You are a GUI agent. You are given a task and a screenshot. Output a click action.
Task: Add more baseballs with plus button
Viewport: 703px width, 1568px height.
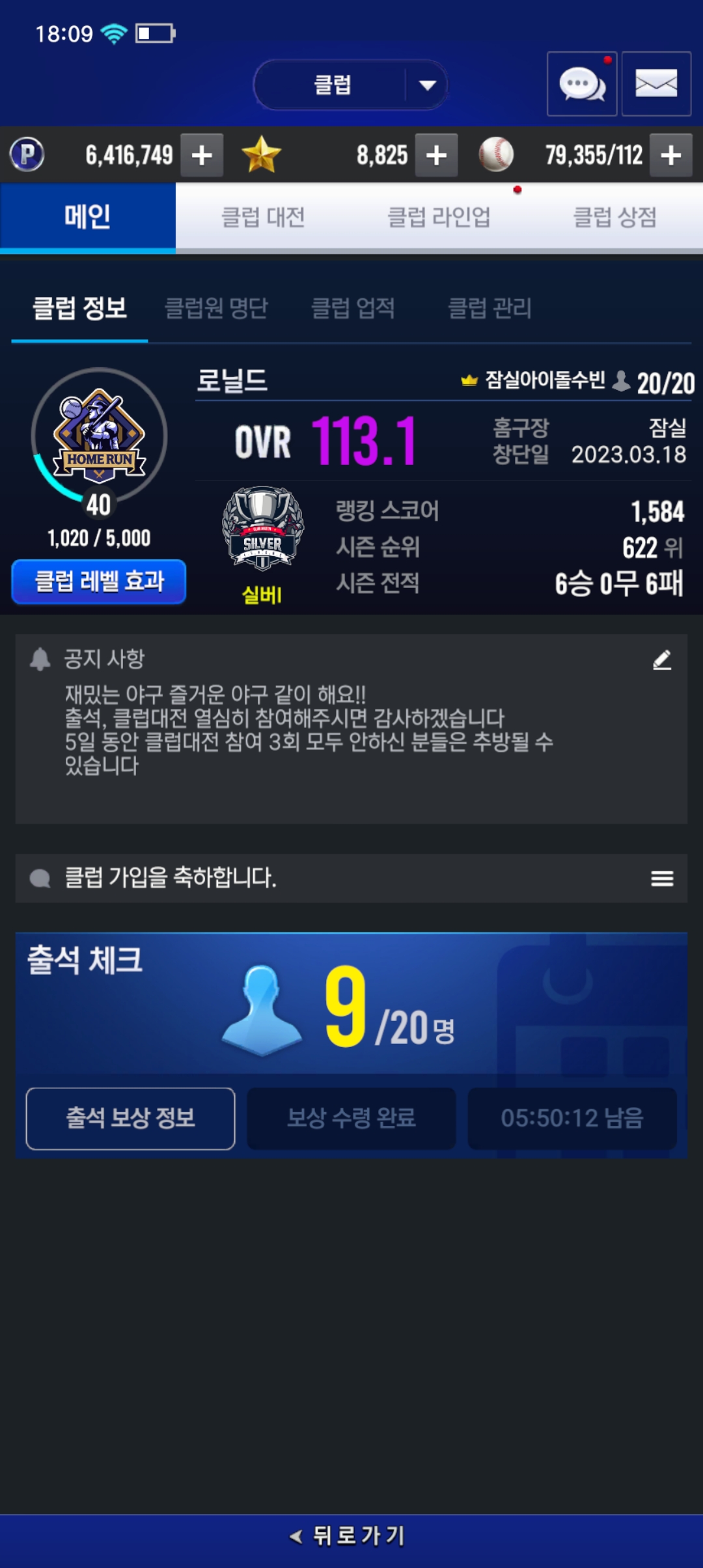671,155
